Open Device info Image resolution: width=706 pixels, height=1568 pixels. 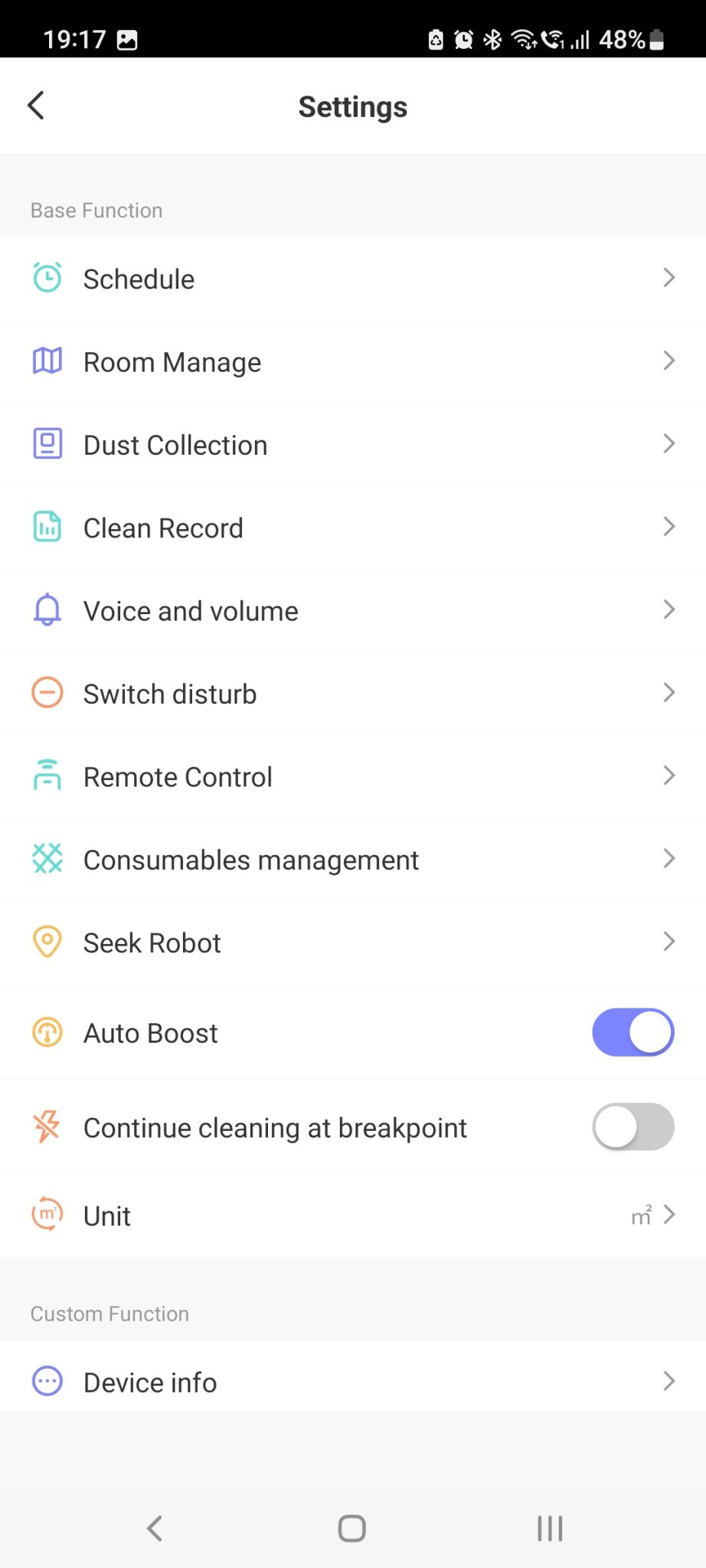[x=353, y=1382]
